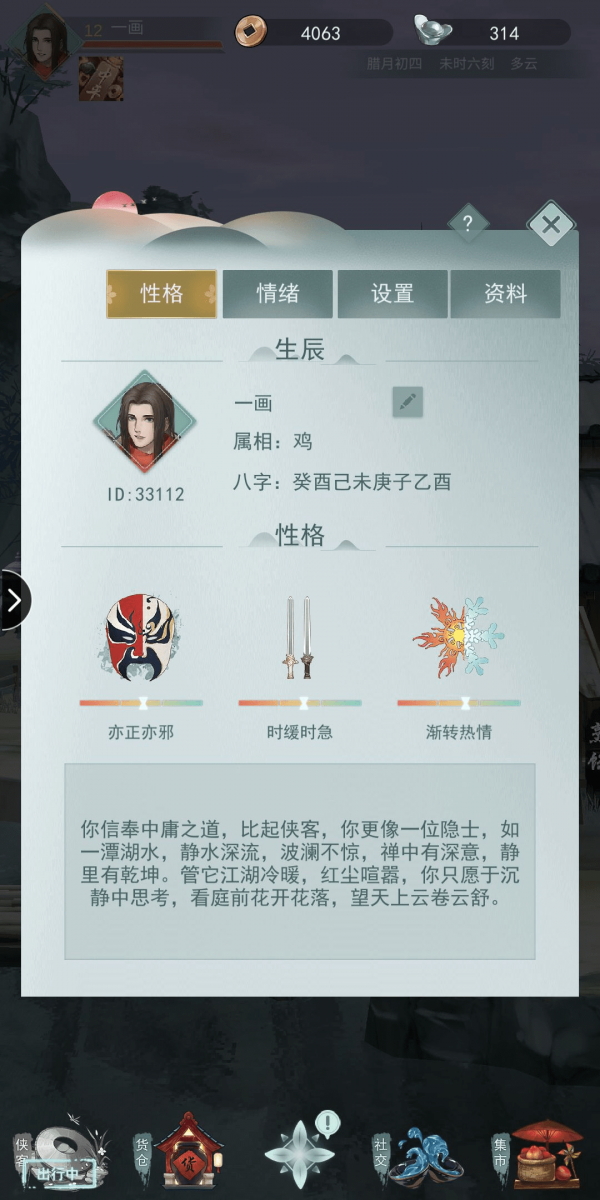600x1200 pixels.
Task: Tap the center star button with alert
Action: (x=300, y=1152)
